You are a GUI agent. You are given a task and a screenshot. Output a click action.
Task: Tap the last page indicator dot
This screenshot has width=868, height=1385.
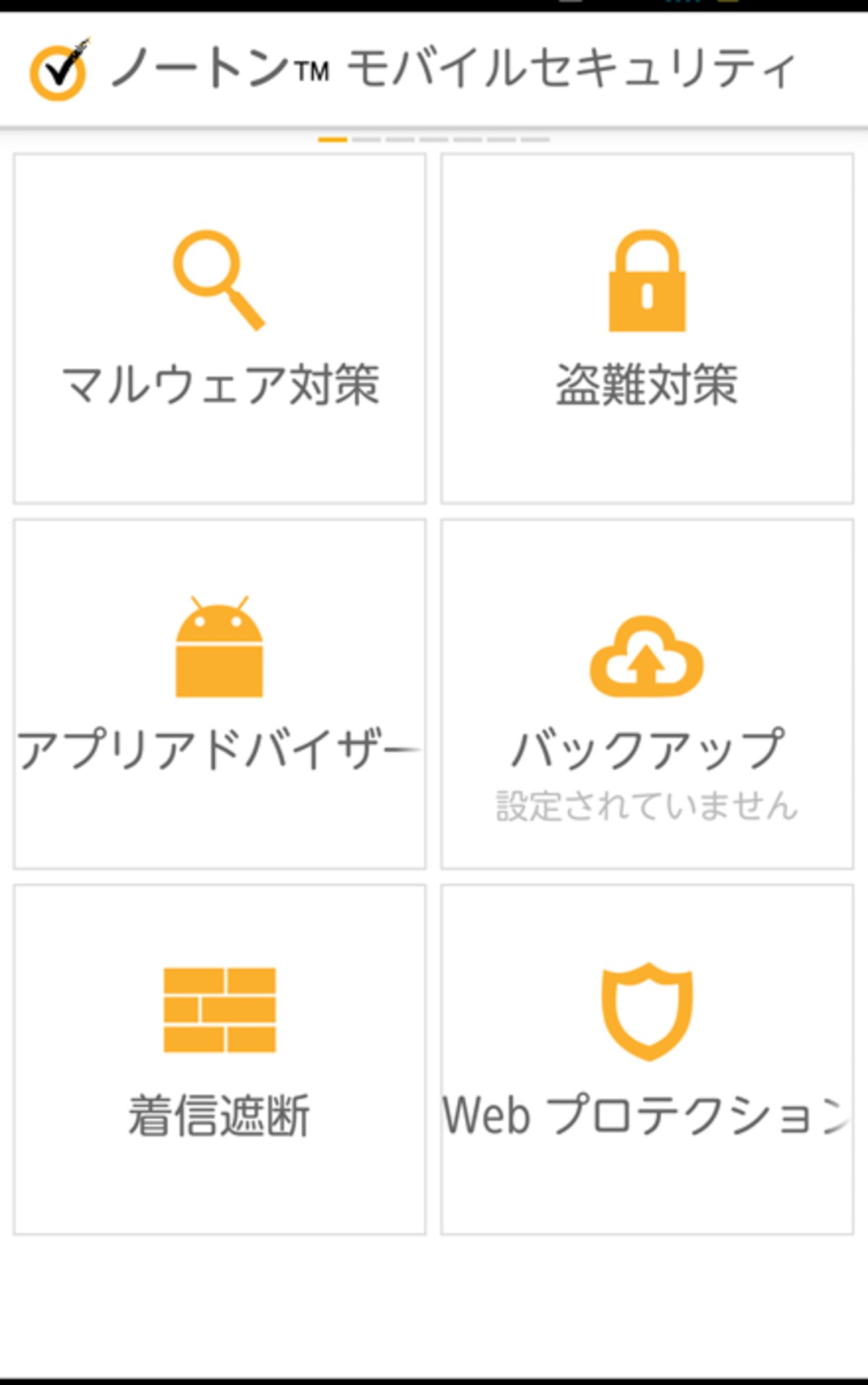pos(535,137)
